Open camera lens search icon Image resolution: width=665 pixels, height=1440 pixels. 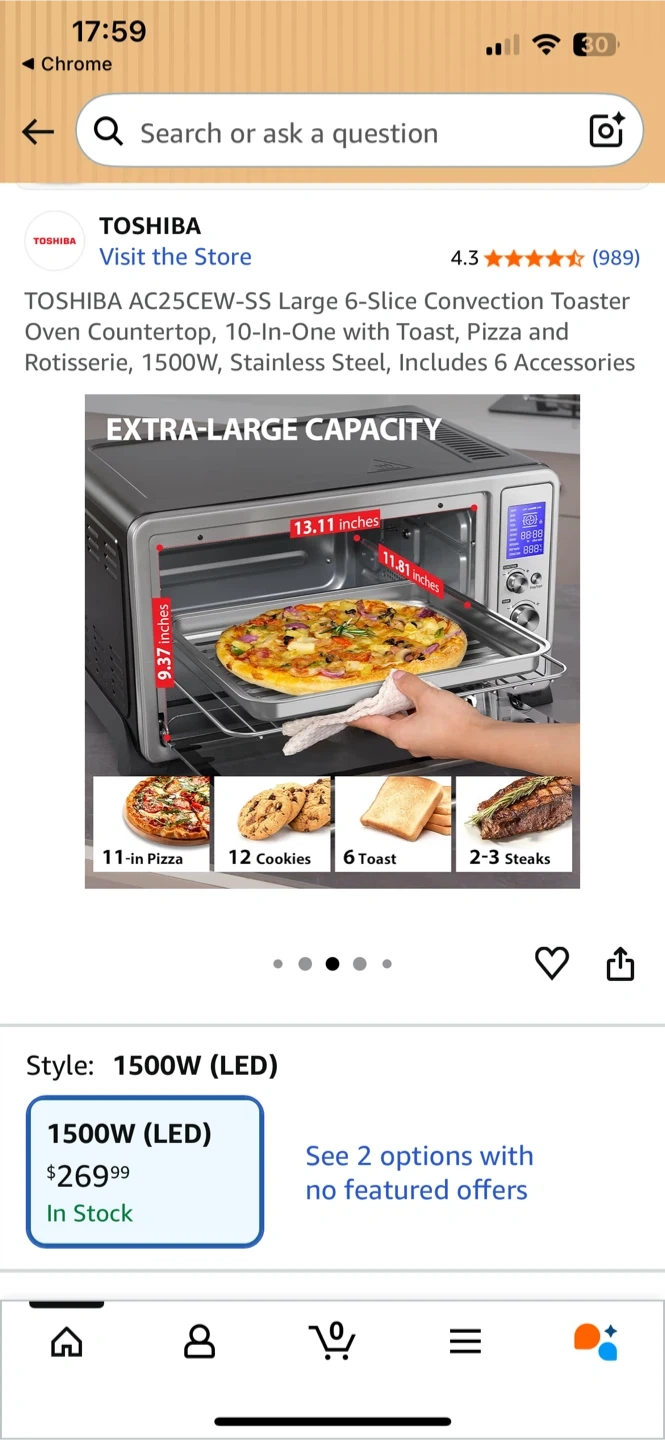click(x=606, y=131)
